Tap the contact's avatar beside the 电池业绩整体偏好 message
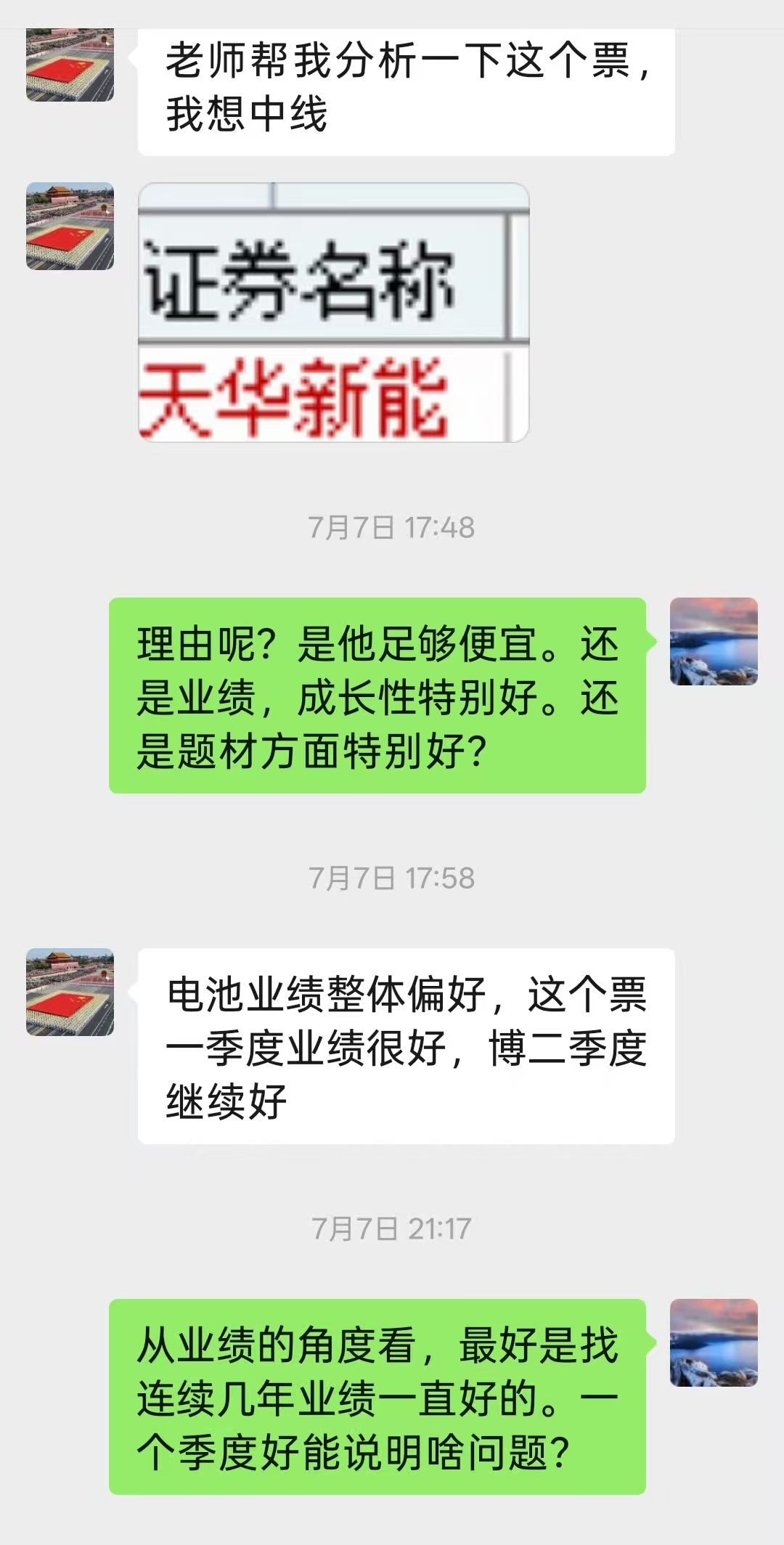This screenshot has height=1545, width=784. pos(70,992)
